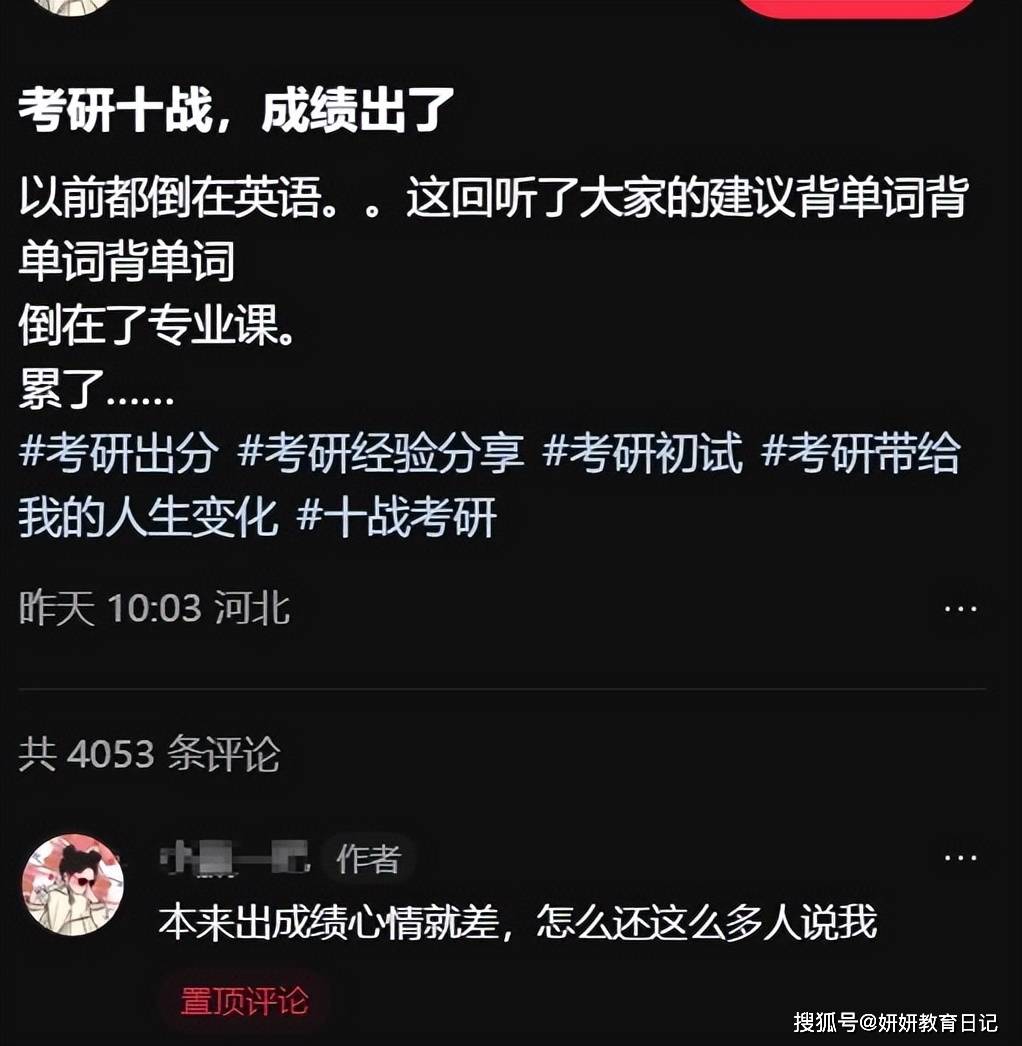The image size is (1022, 1046).
Task: Open the #考研经验分享 hashtag
Action: click(380, 455)
